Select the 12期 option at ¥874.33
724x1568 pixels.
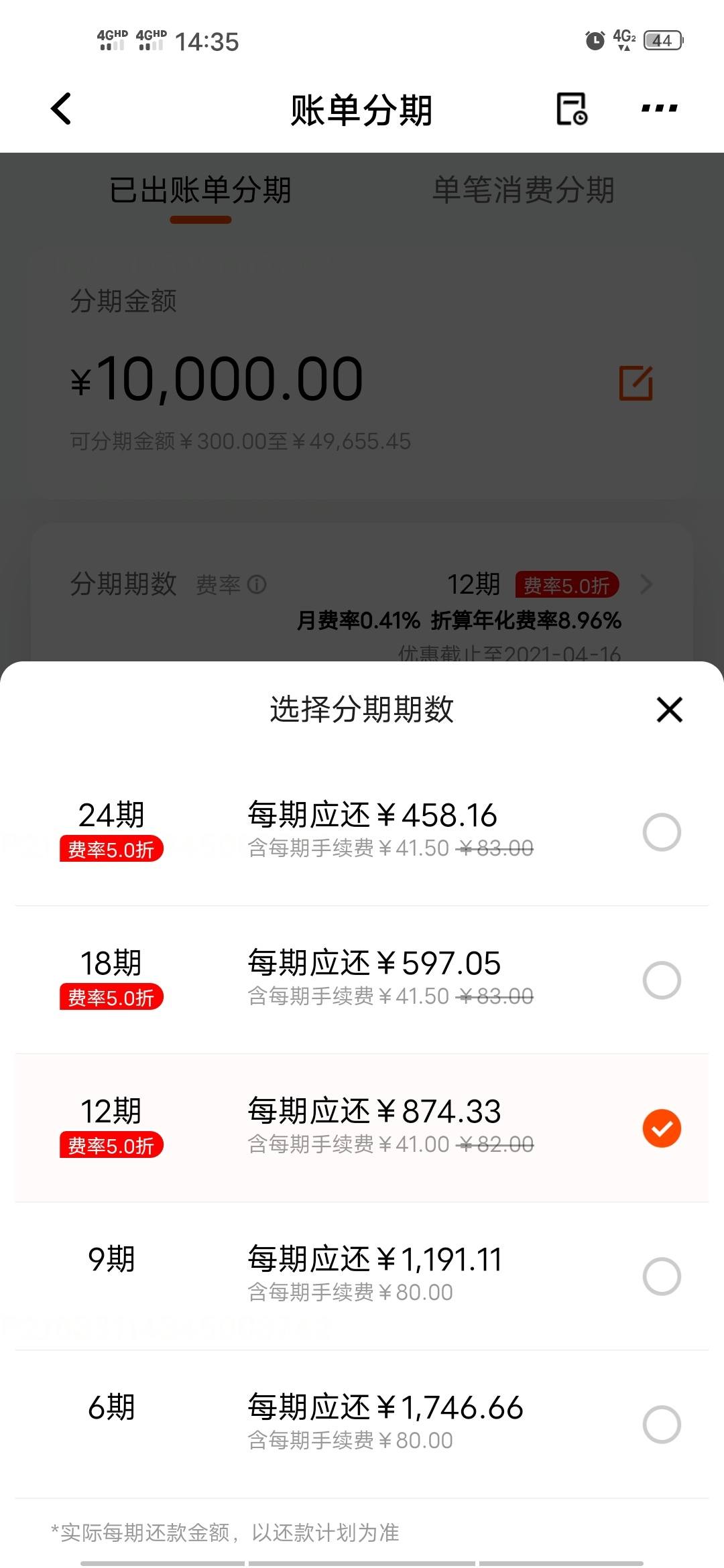pyautogui.click(x=362, y=1128)
